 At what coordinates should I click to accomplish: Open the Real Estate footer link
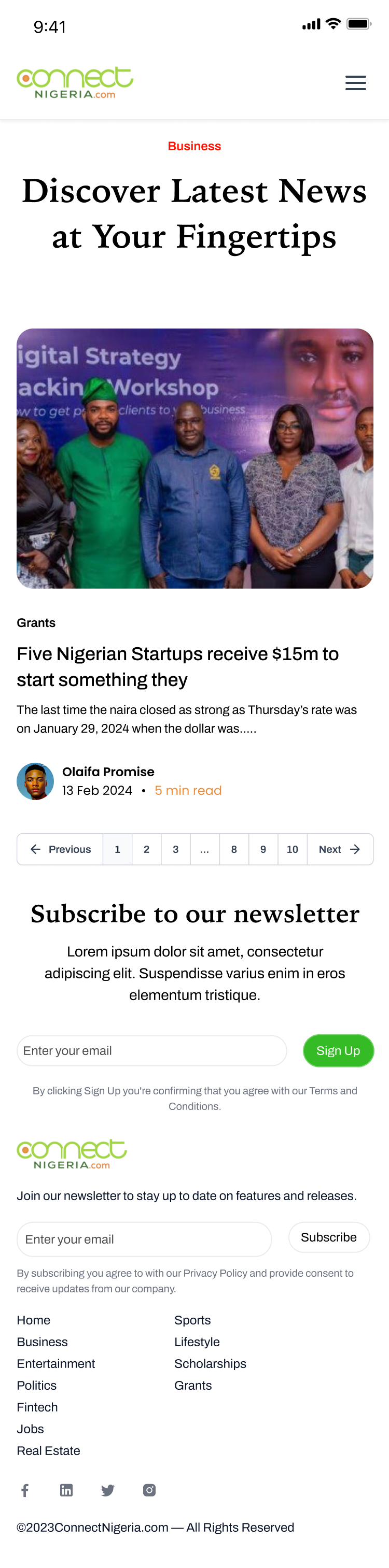pyautogui.click(x=48, y=1450)
